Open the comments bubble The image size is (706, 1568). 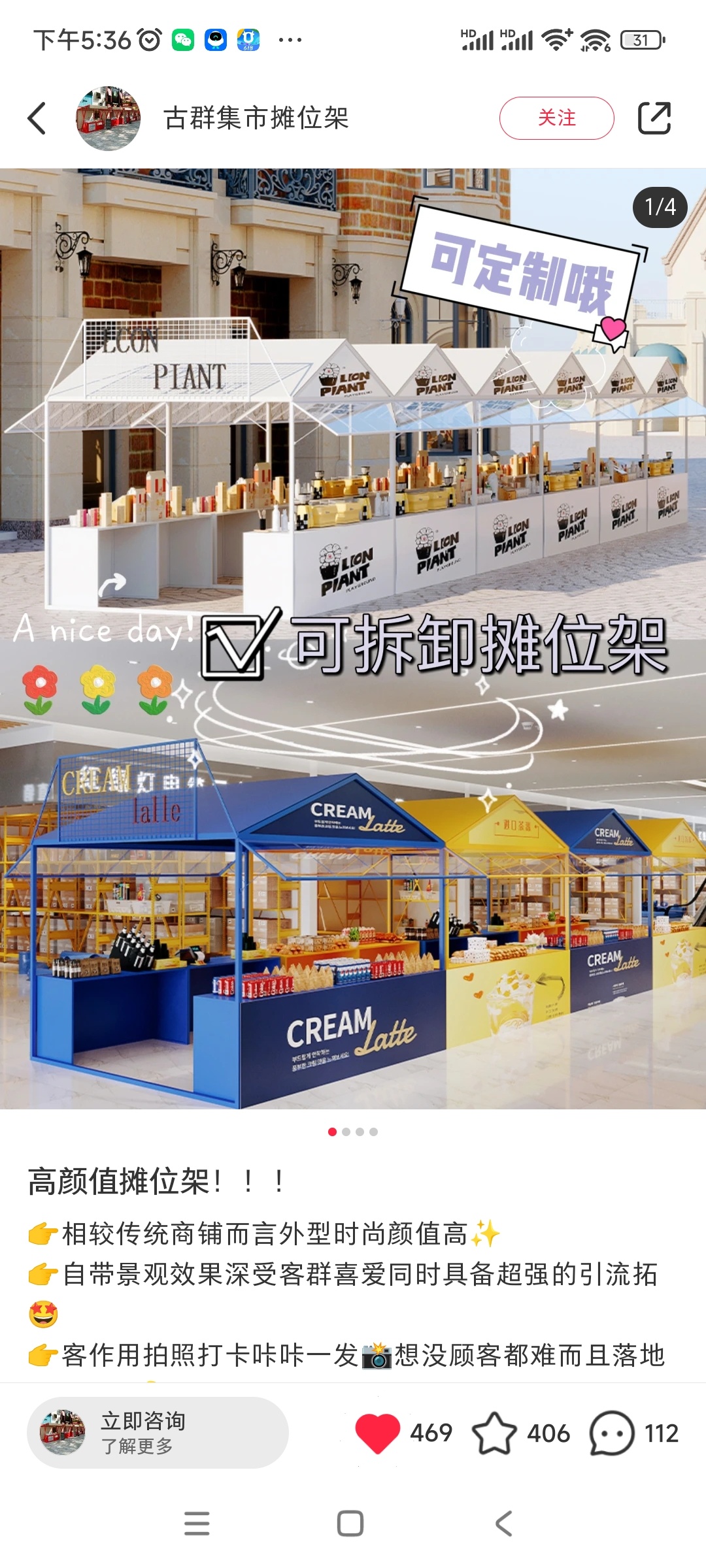(612, 1433)
